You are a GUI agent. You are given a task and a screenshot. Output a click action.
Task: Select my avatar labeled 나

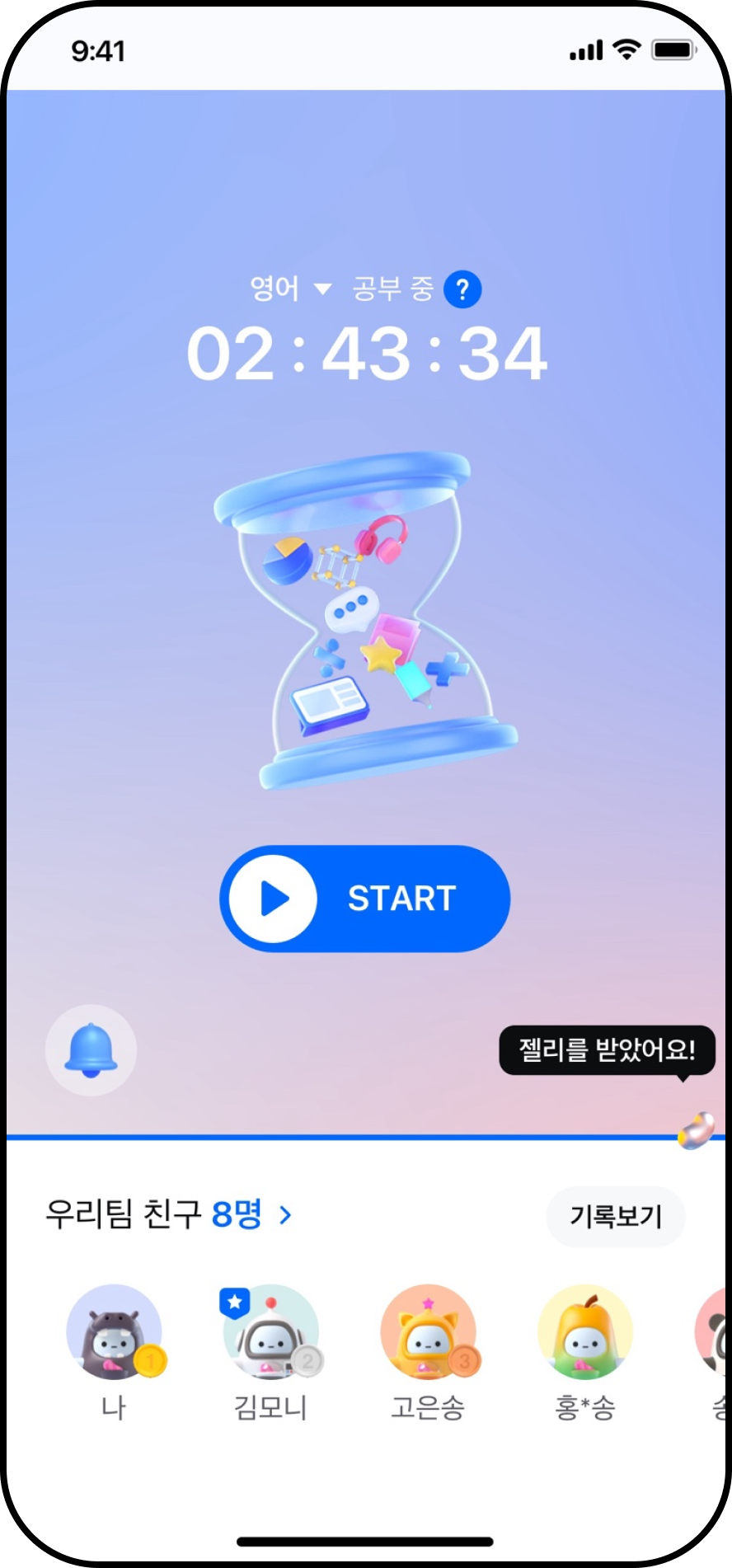115,1333
